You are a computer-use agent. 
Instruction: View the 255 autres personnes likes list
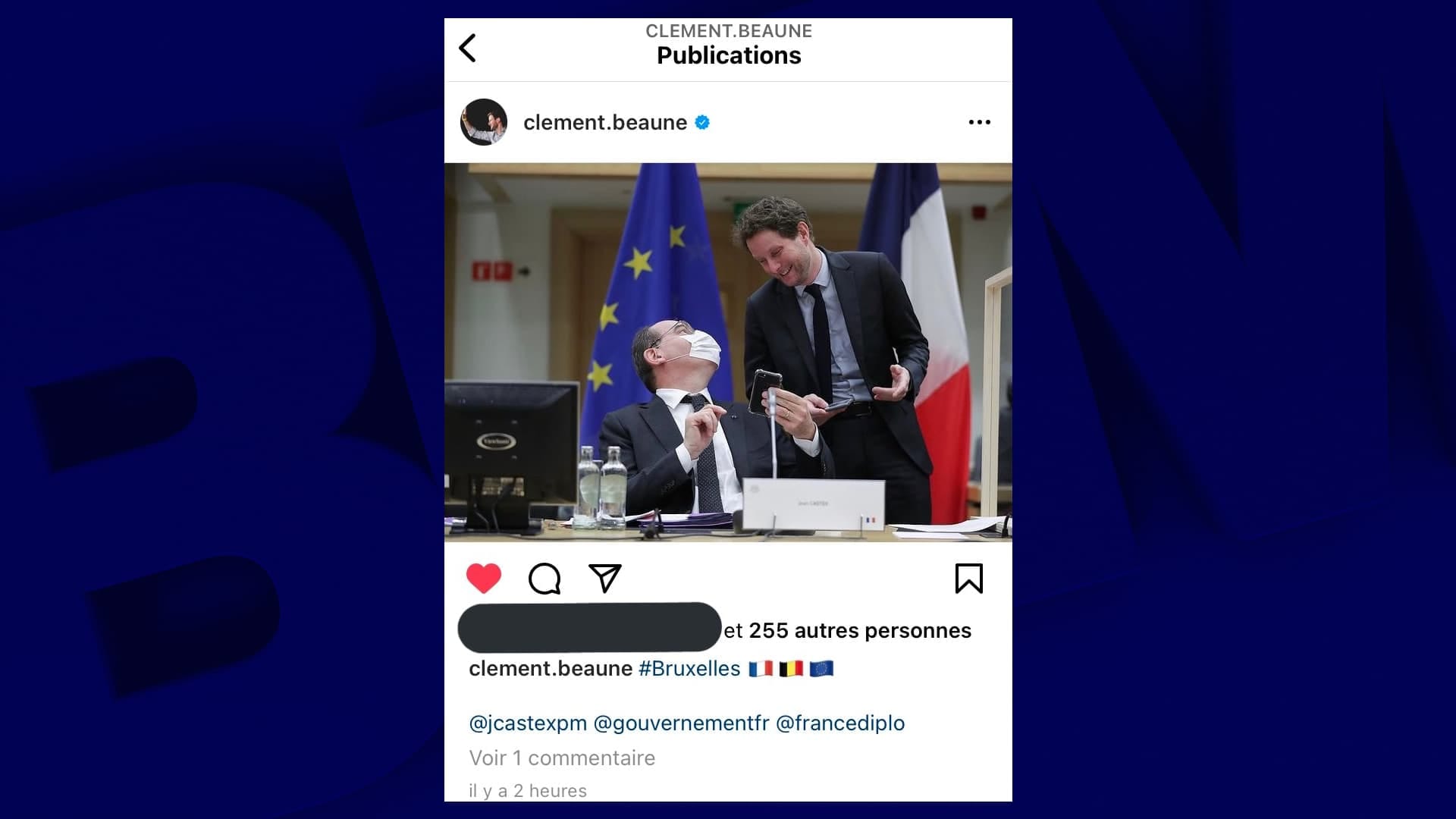[859, 631]
